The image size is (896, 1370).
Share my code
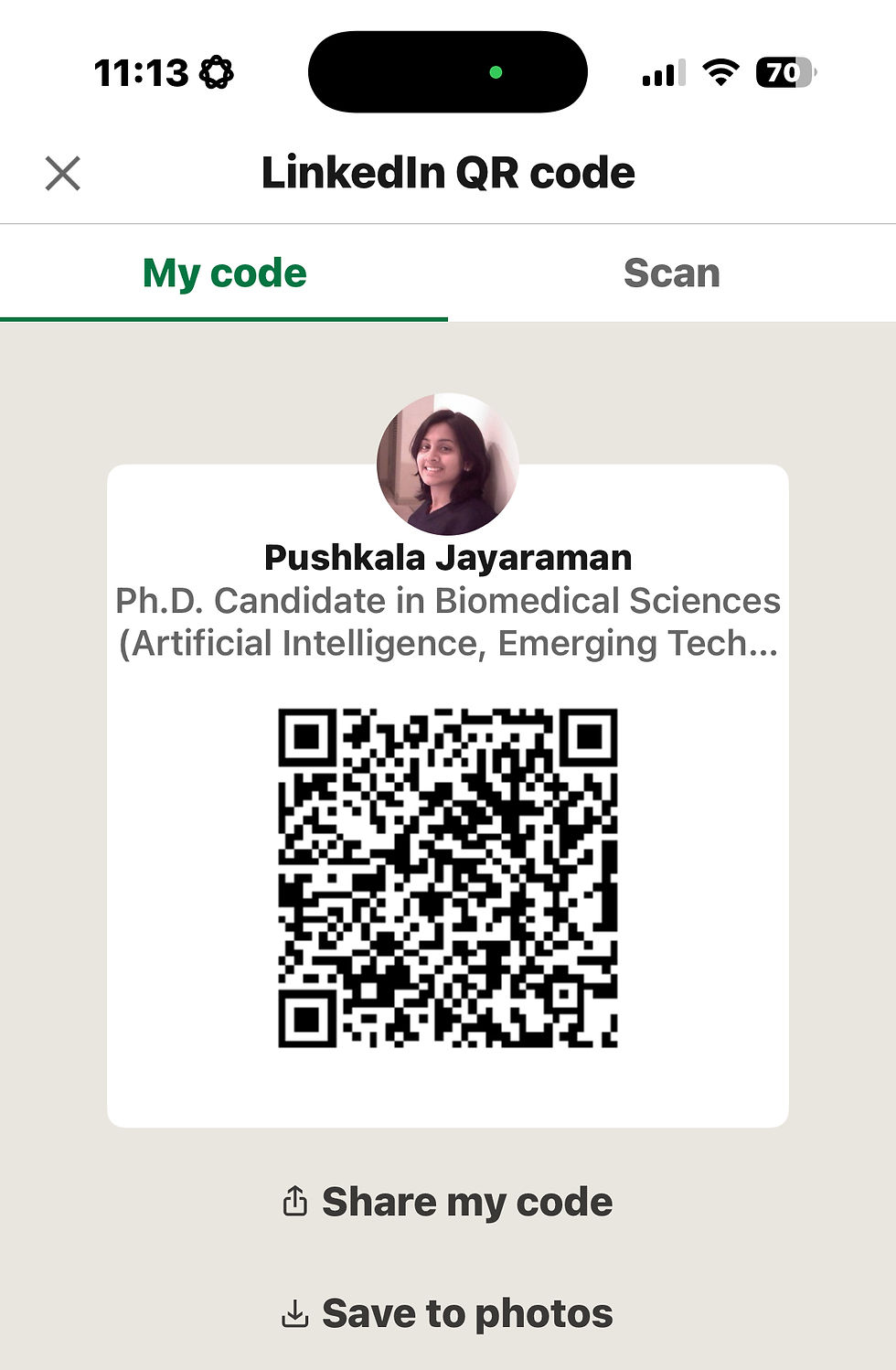447,1202
